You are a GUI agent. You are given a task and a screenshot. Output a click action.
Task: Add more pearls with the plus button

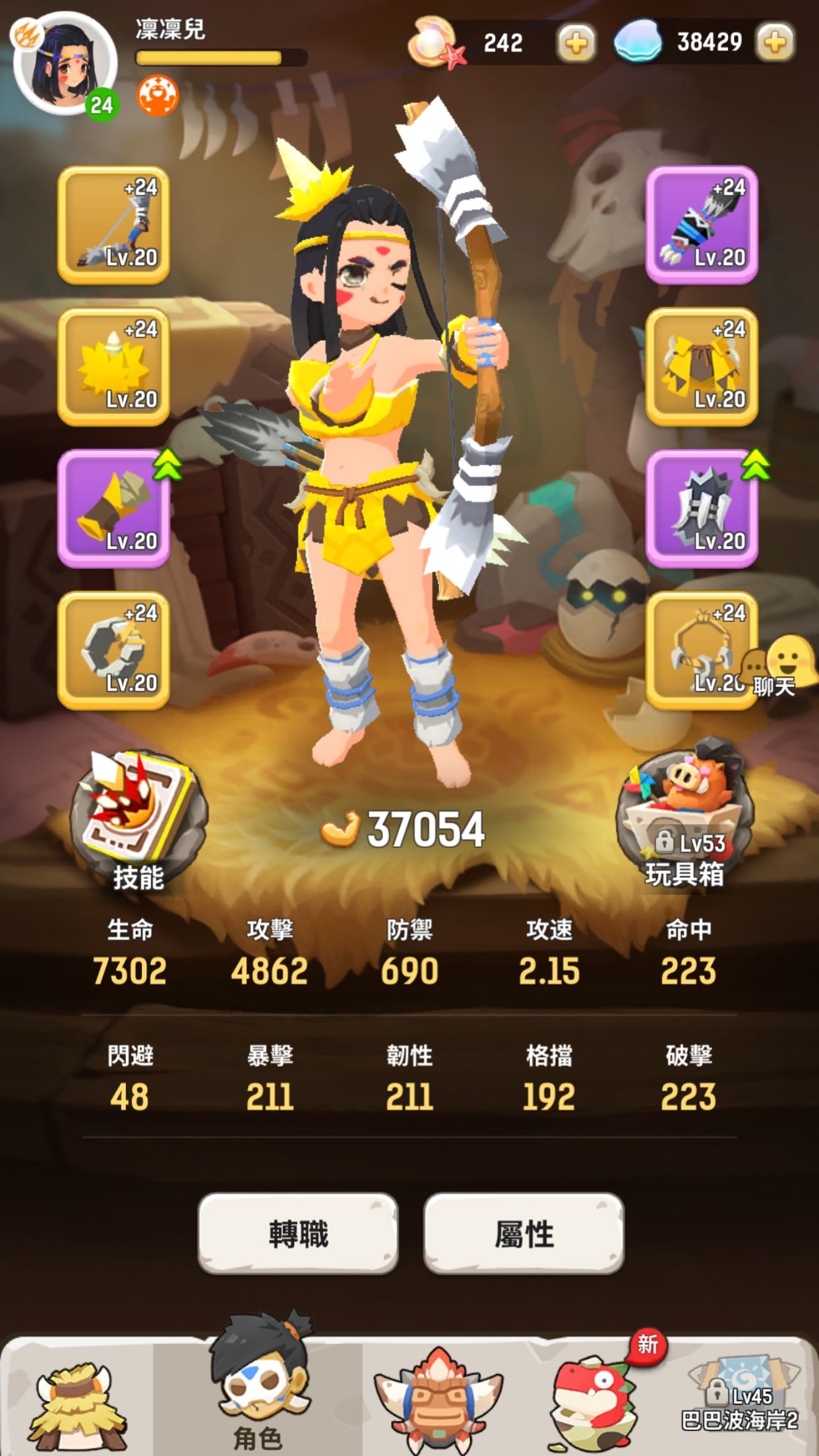tap(576, 44)
